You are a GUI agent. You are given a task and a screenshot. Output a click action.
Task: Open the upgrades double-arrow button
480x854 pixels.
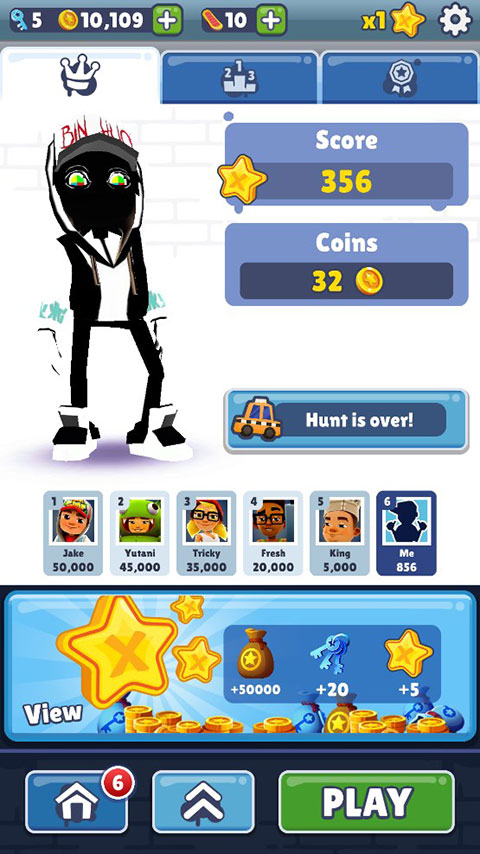pos(203,802)
